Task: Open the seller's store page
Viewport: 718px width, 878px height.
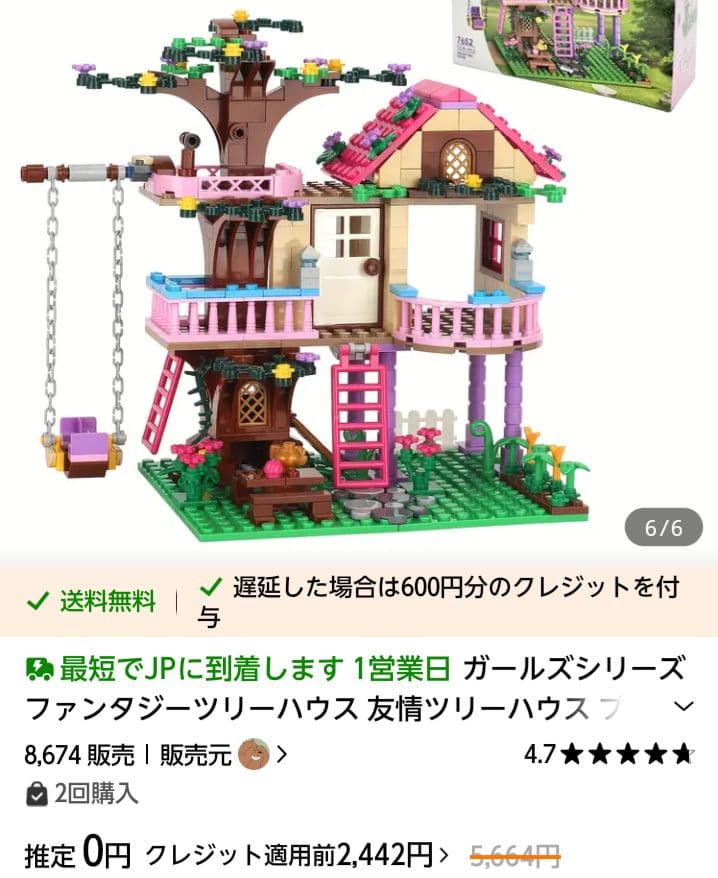Action: (x=254, y=754)
